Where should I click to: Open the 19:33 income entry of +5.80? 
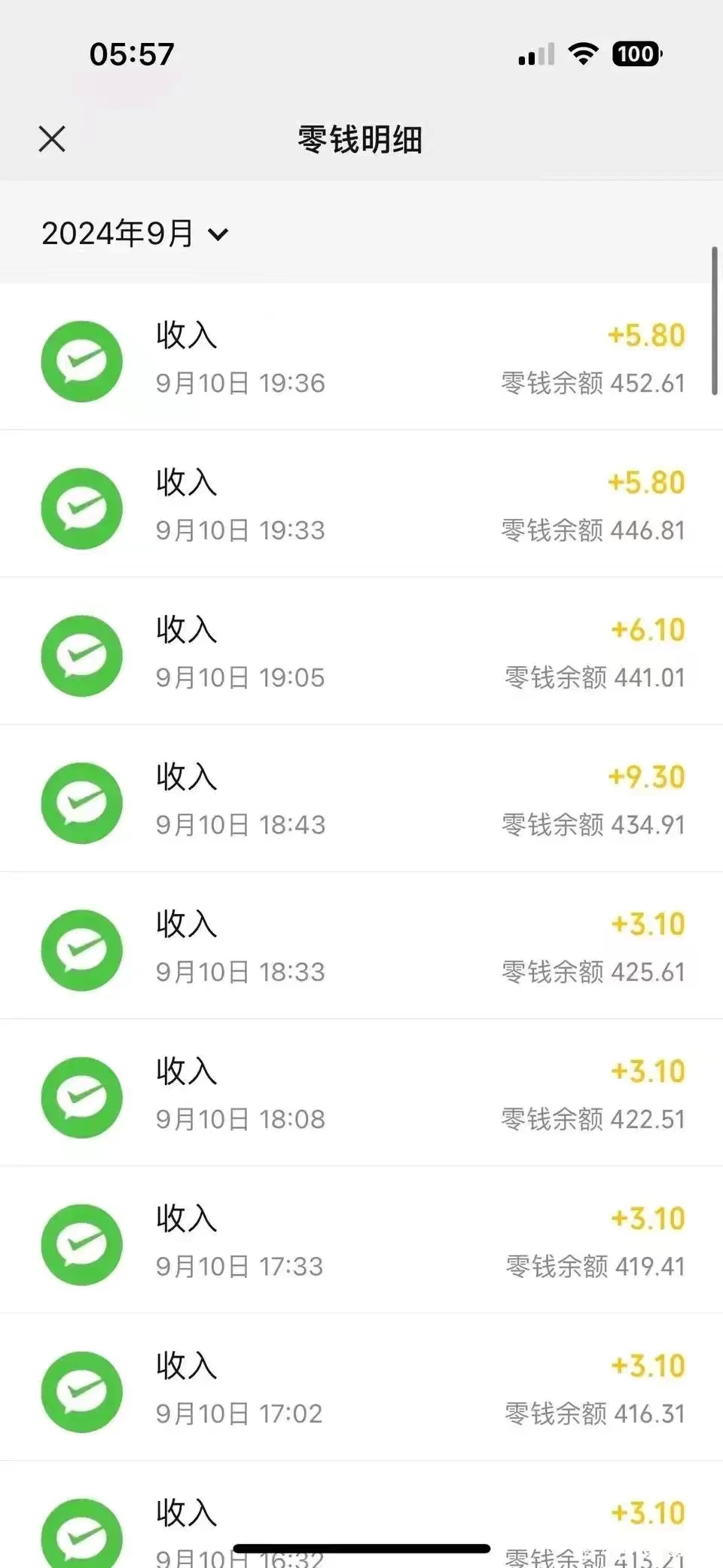361,503
